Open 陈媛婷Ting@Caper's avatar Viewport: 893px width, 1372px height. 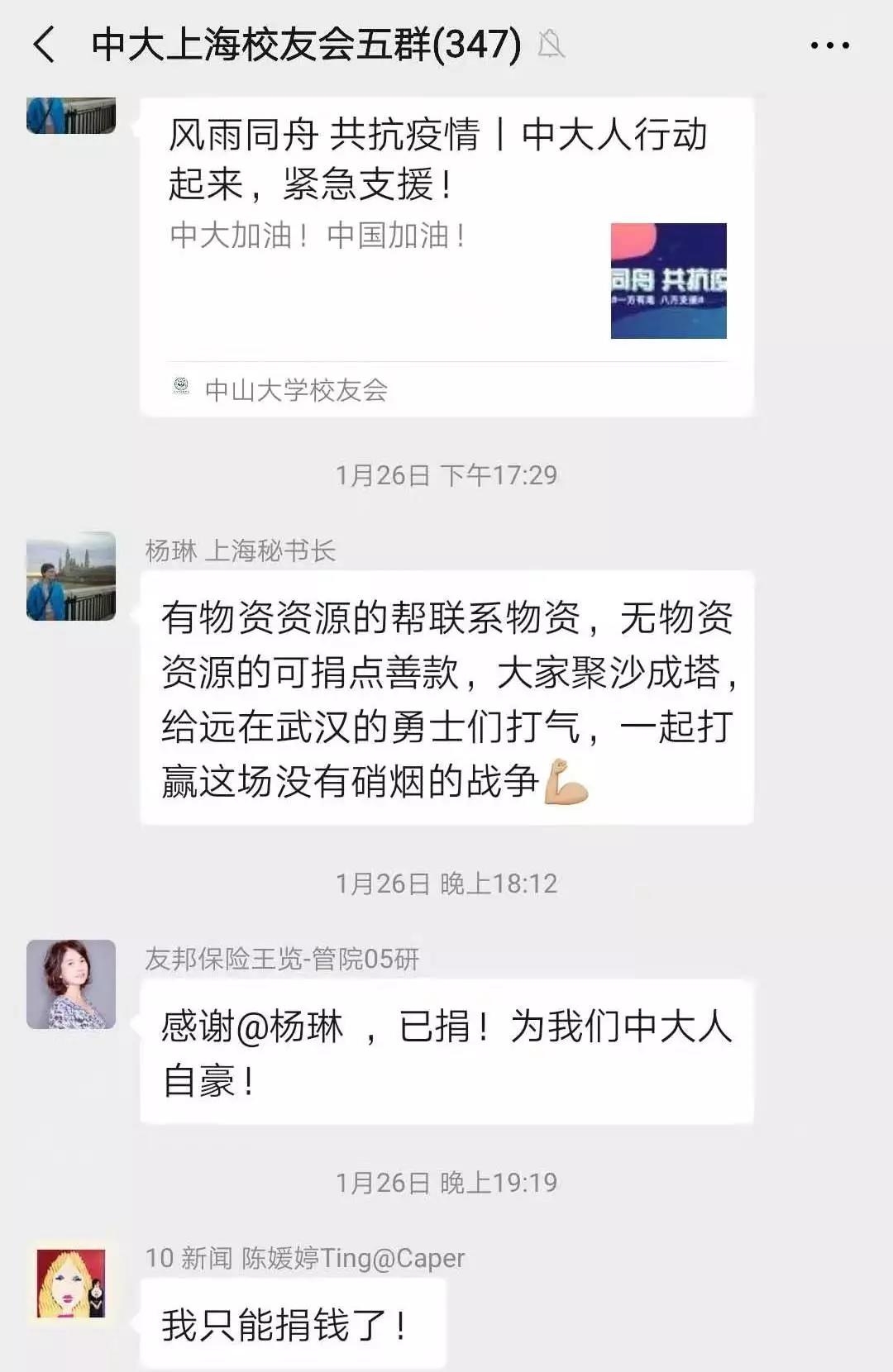click(71, 1284)
